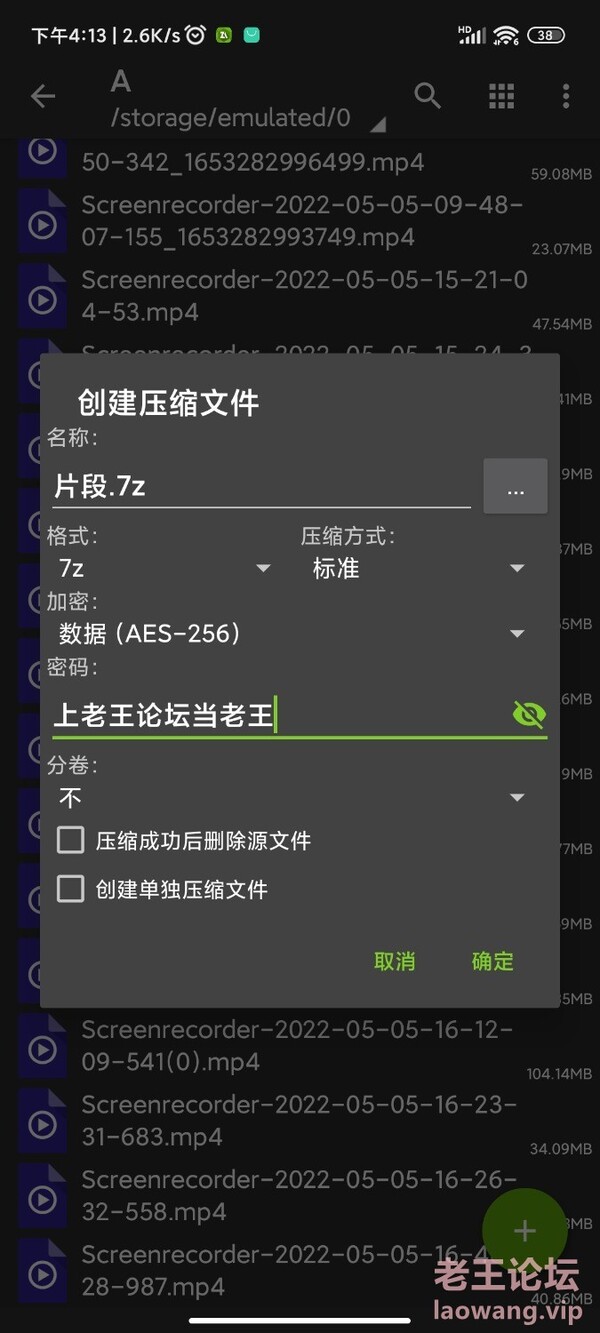Expand the 压缩方式 标准 dropdown

[x=418, y=568]
